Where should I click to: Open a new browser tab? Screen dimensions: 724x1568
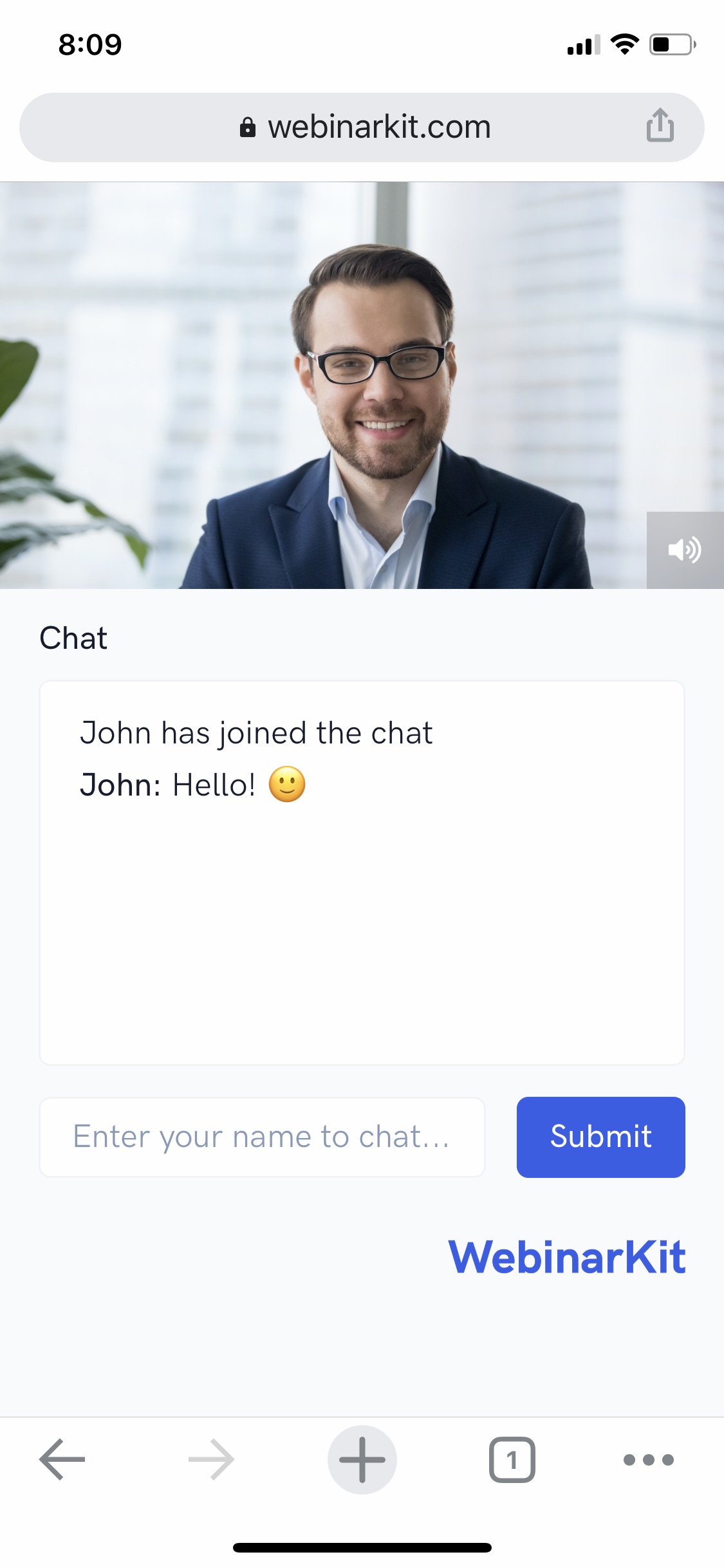[362, 1459]
